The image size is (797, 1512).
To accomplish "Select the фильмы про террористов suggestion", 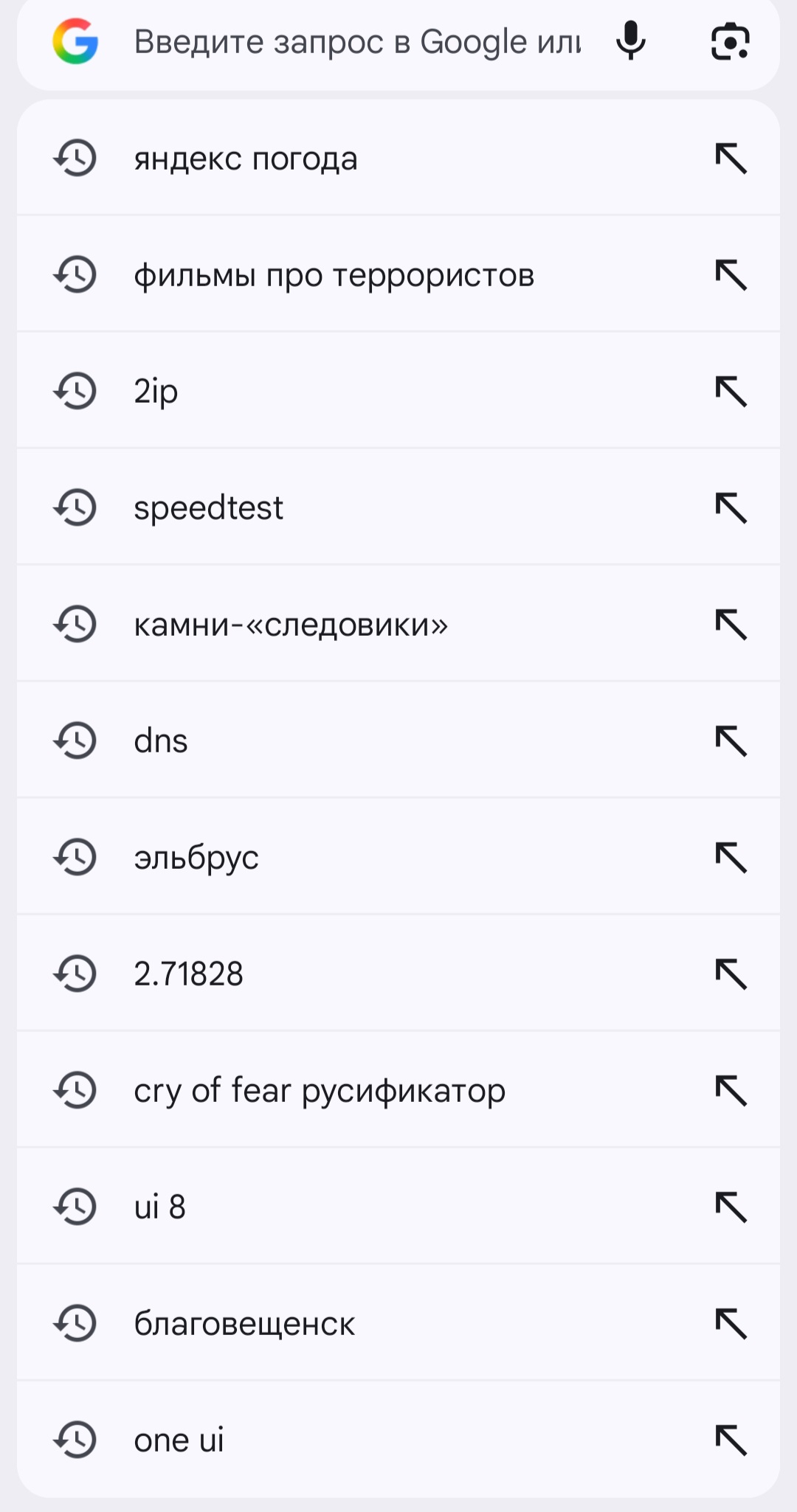I will coord(334,275).
